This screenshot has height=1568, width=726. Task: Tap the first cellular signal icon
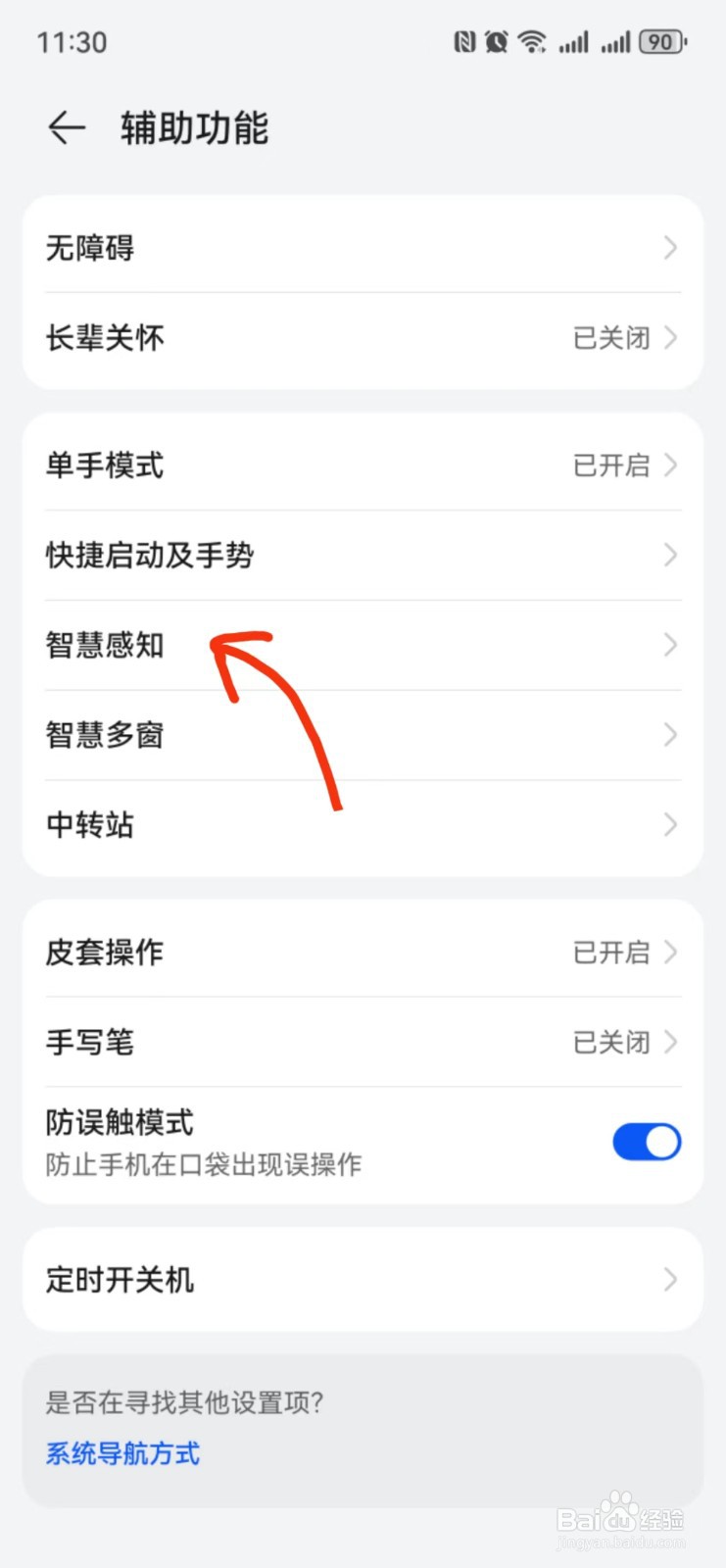(x=574, y=41)
